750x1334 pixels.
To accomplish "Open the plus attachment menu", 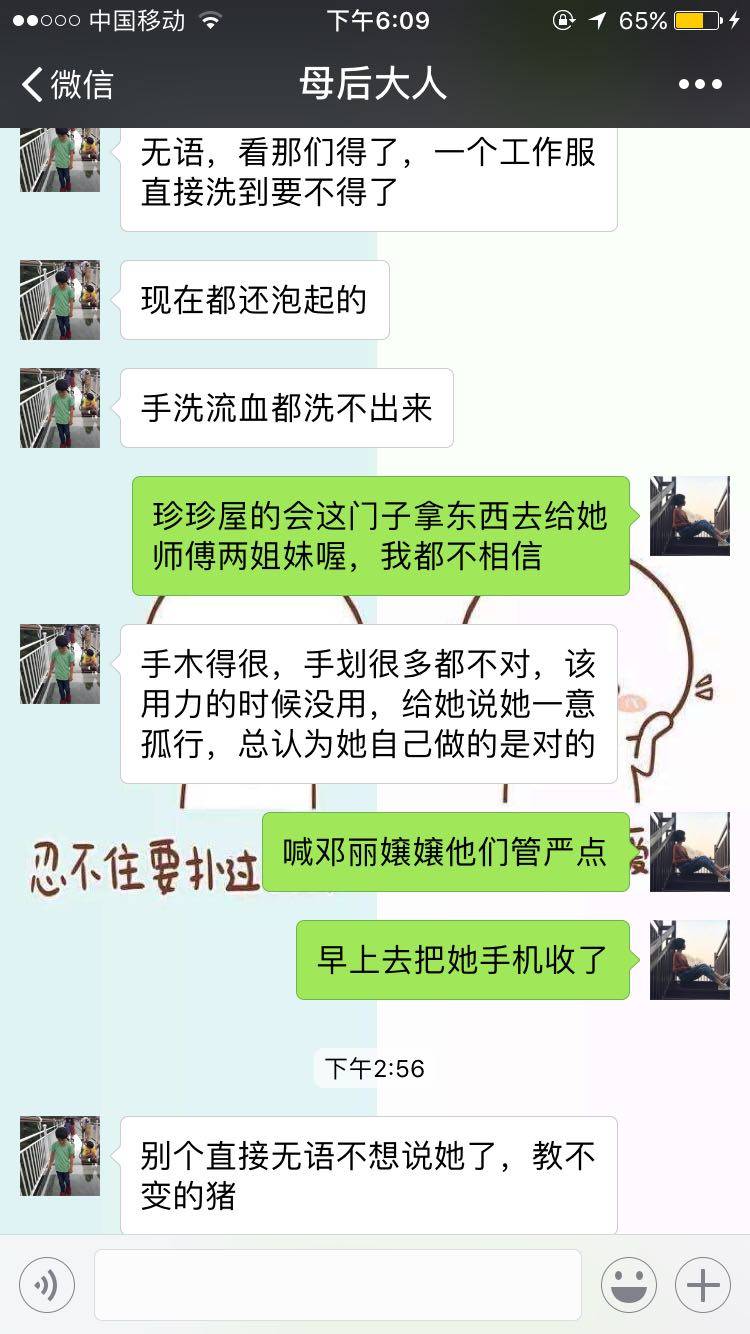I will point(703,1285).
